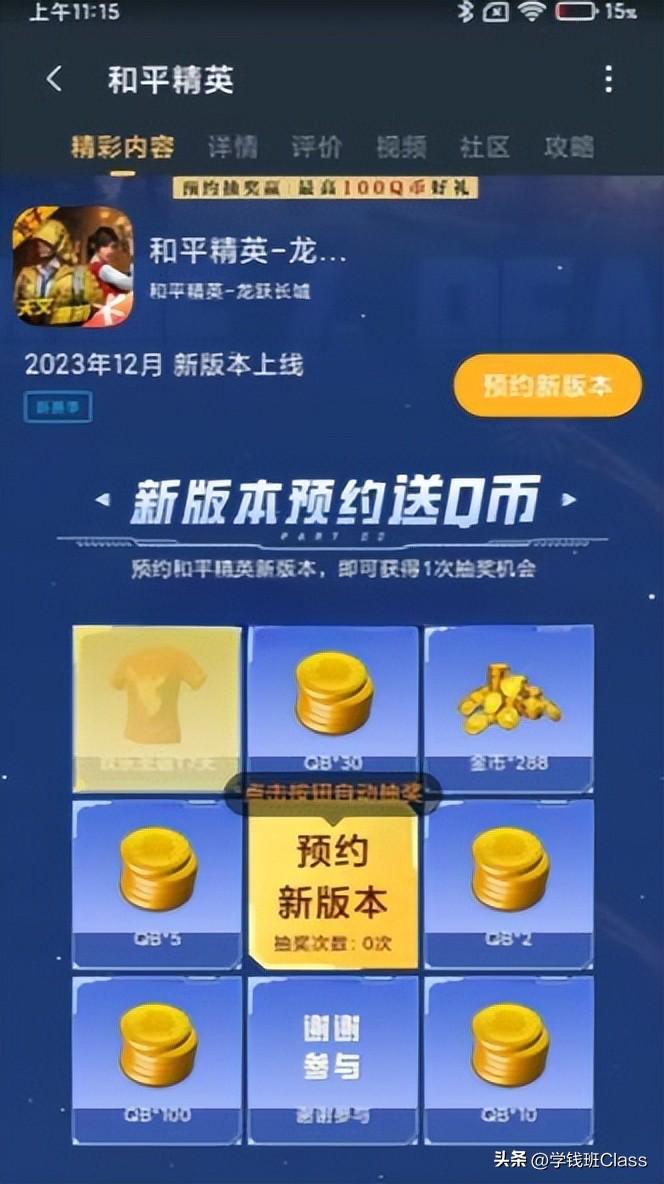
Task: Open the 社区 tab
Action: coord(485,148)
